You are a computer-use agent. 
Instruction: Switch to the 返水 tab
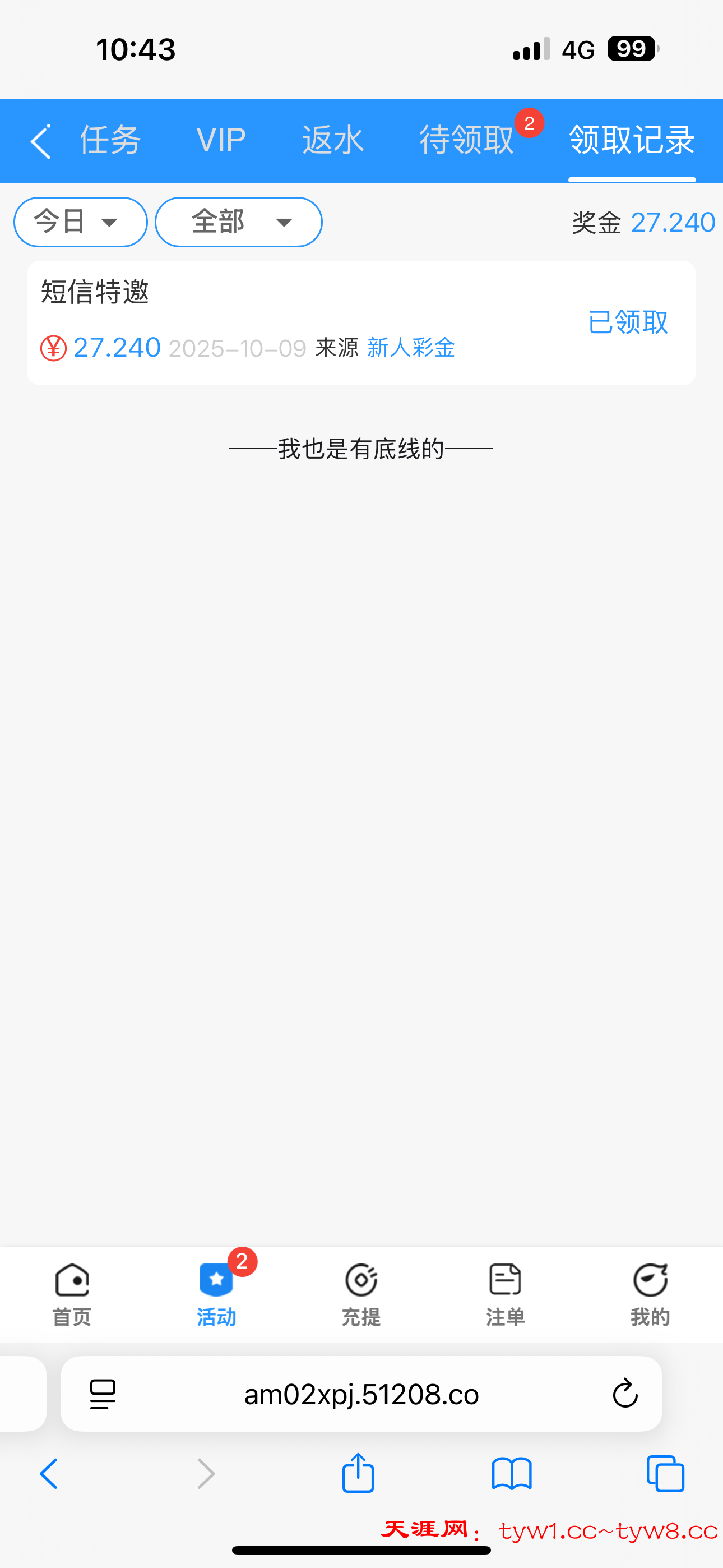pos(332,140)
